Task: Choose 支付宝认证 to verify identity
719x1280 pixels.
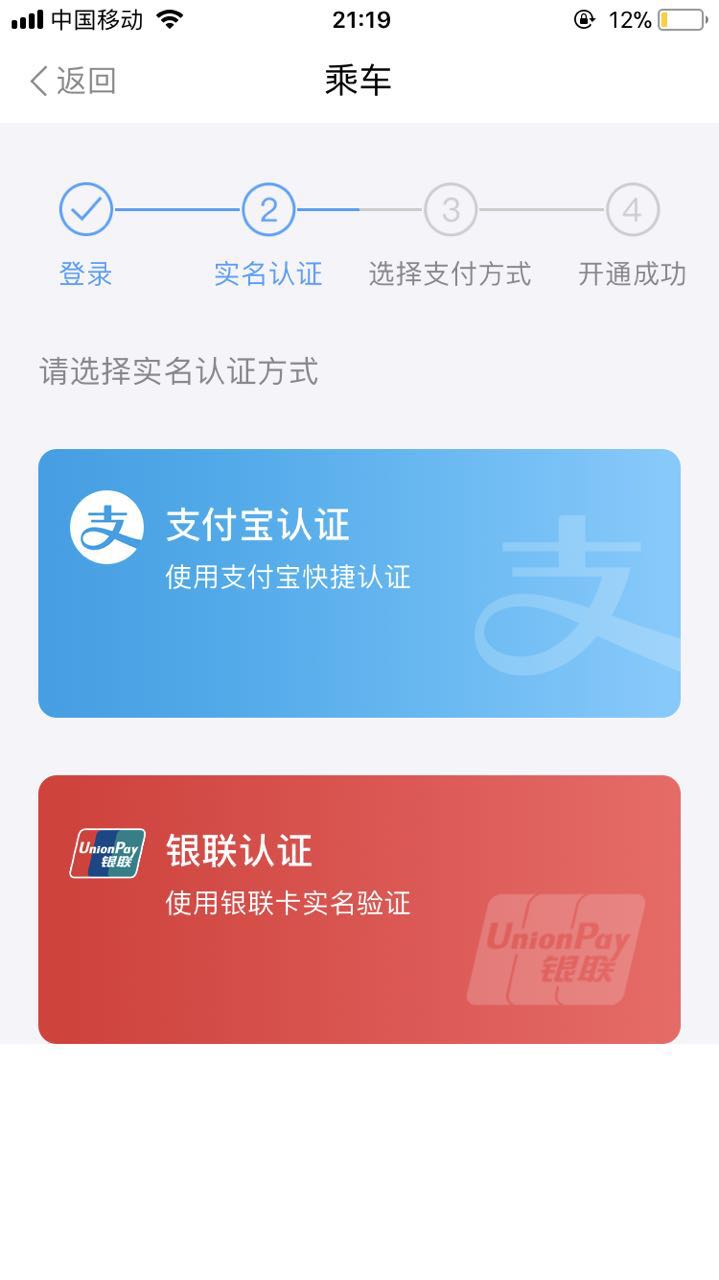Action: pyautogui.click(x=359, y=583)
